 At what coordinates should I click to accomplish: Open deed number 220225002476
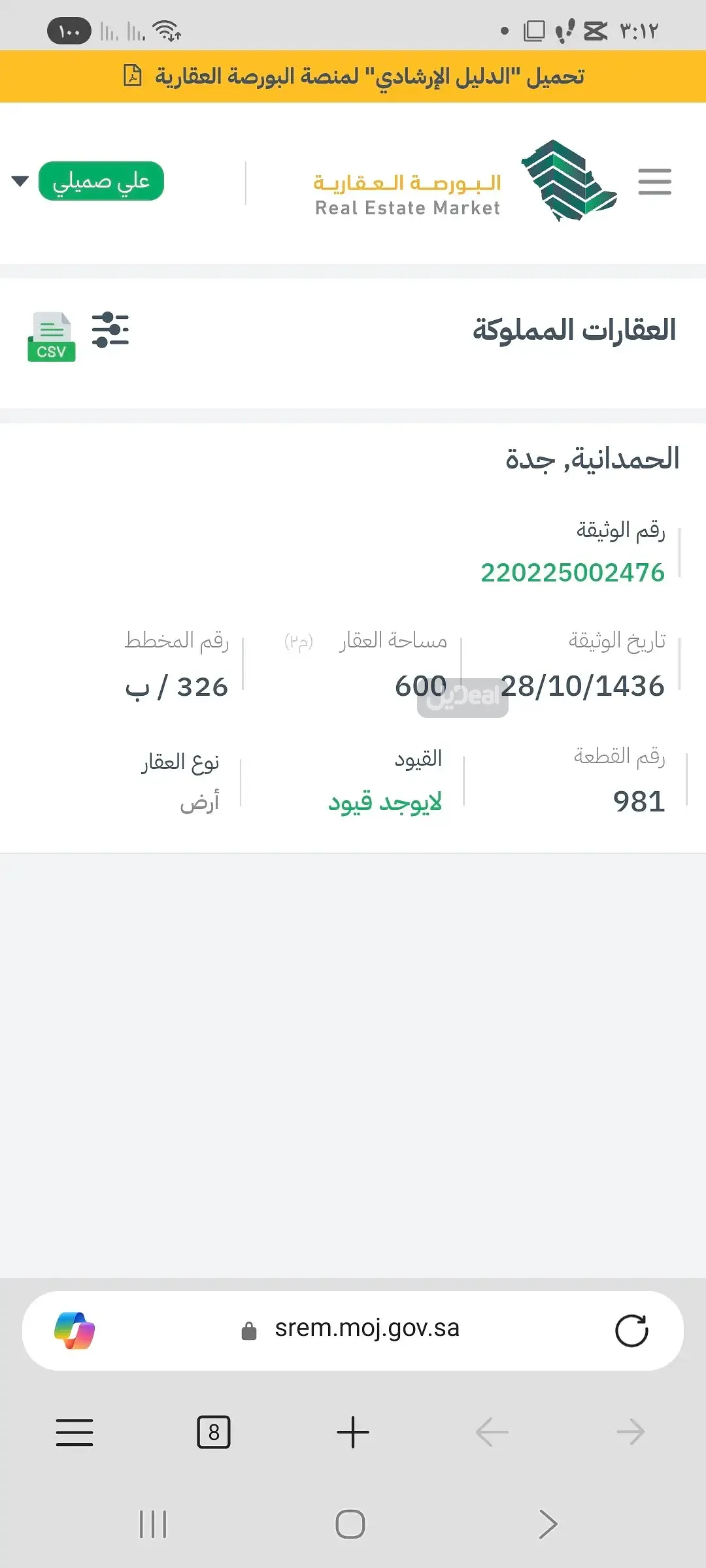(572, 573)
